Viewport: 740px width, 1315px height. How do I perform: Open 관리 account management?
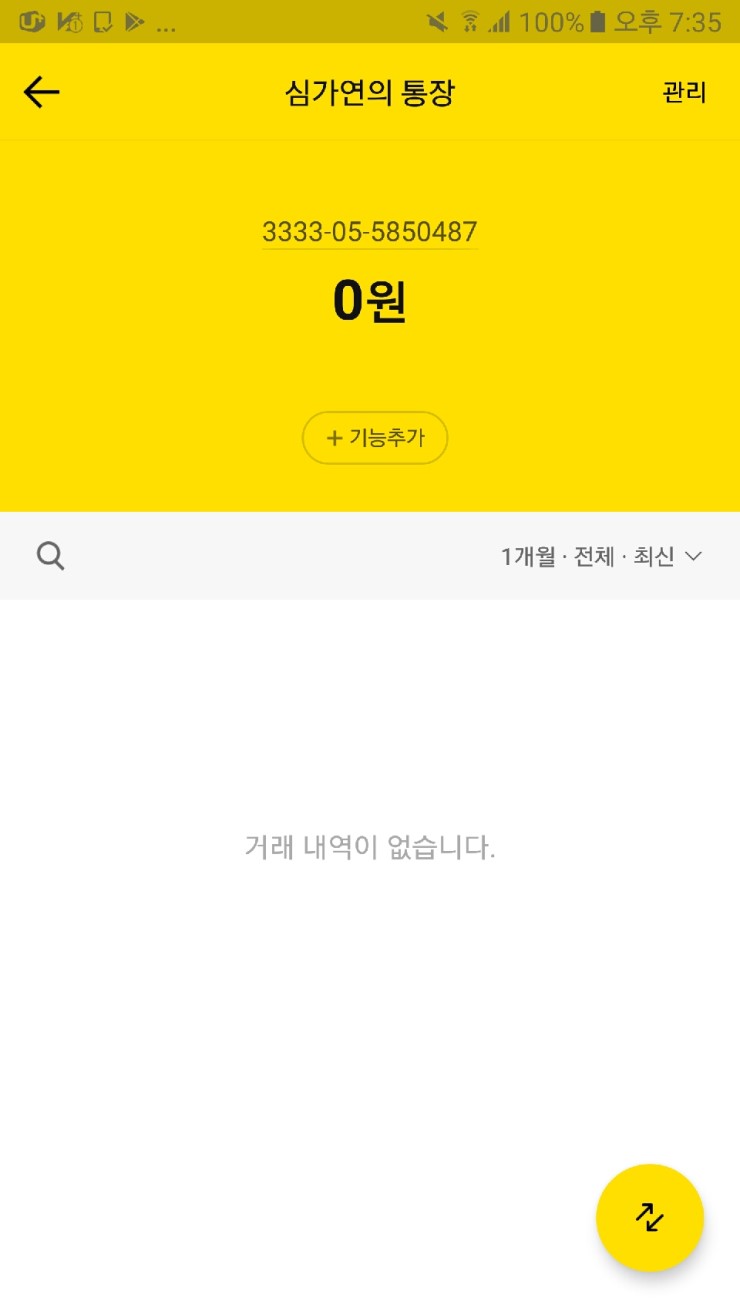pyautogui.click(x=684, y=93)
